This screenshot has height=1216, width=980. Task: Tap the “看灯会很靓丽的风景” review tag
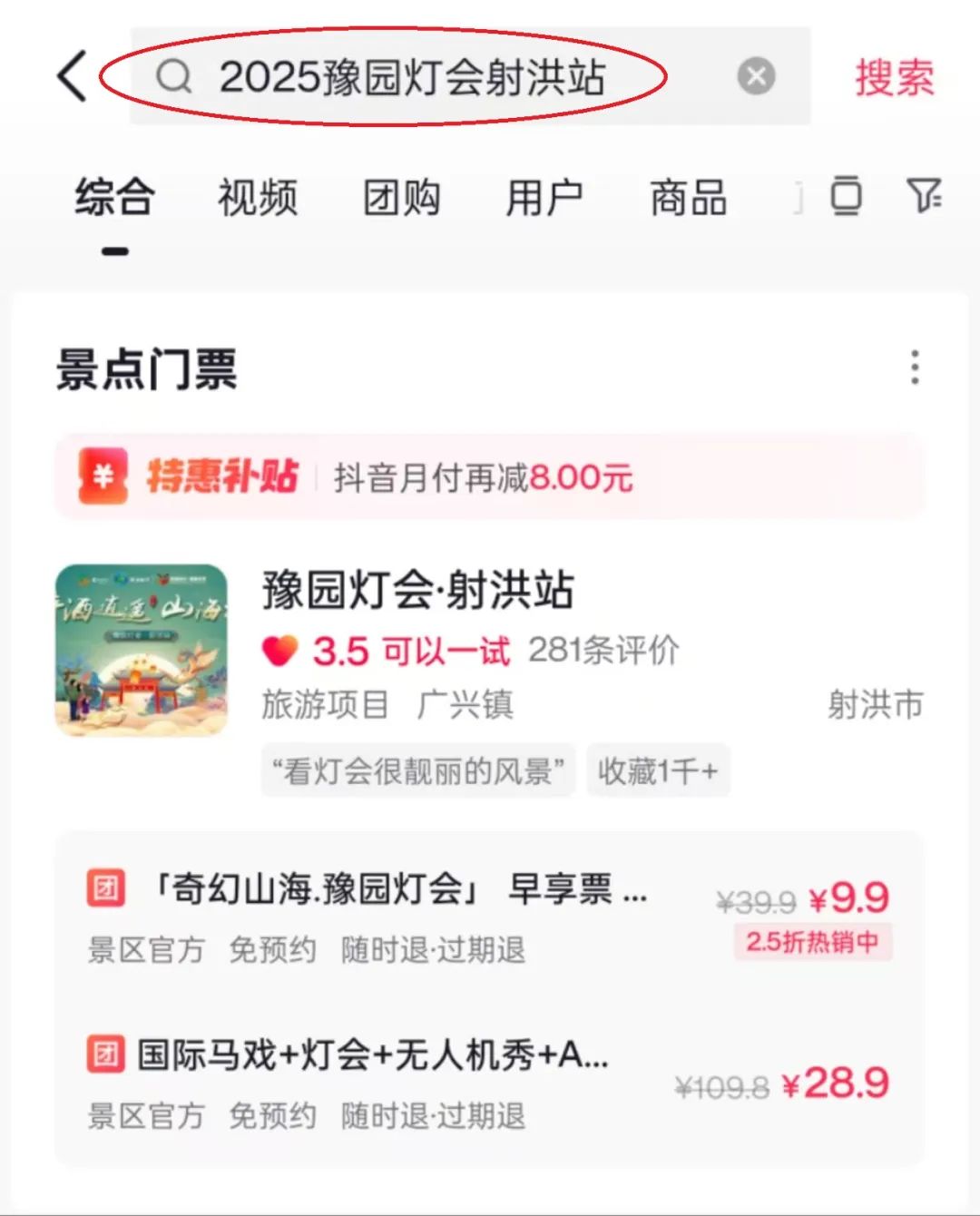coord(418,771)
